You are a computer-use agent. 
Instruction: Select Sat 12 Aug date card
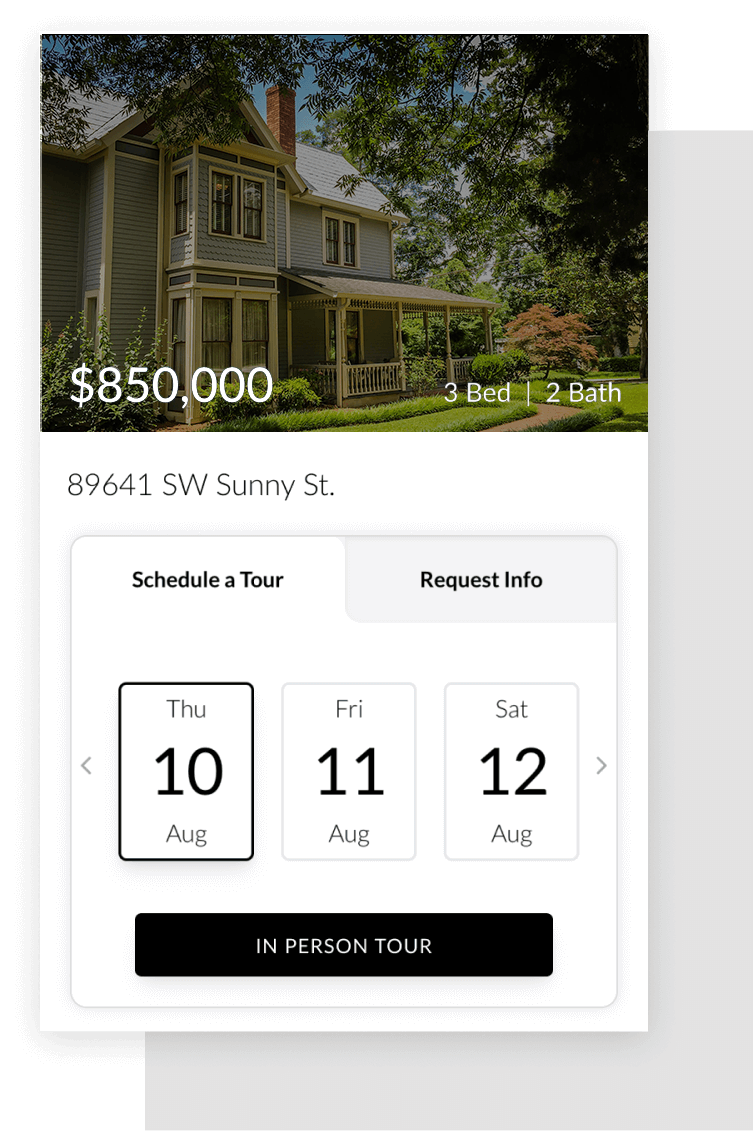click(511, 771)
